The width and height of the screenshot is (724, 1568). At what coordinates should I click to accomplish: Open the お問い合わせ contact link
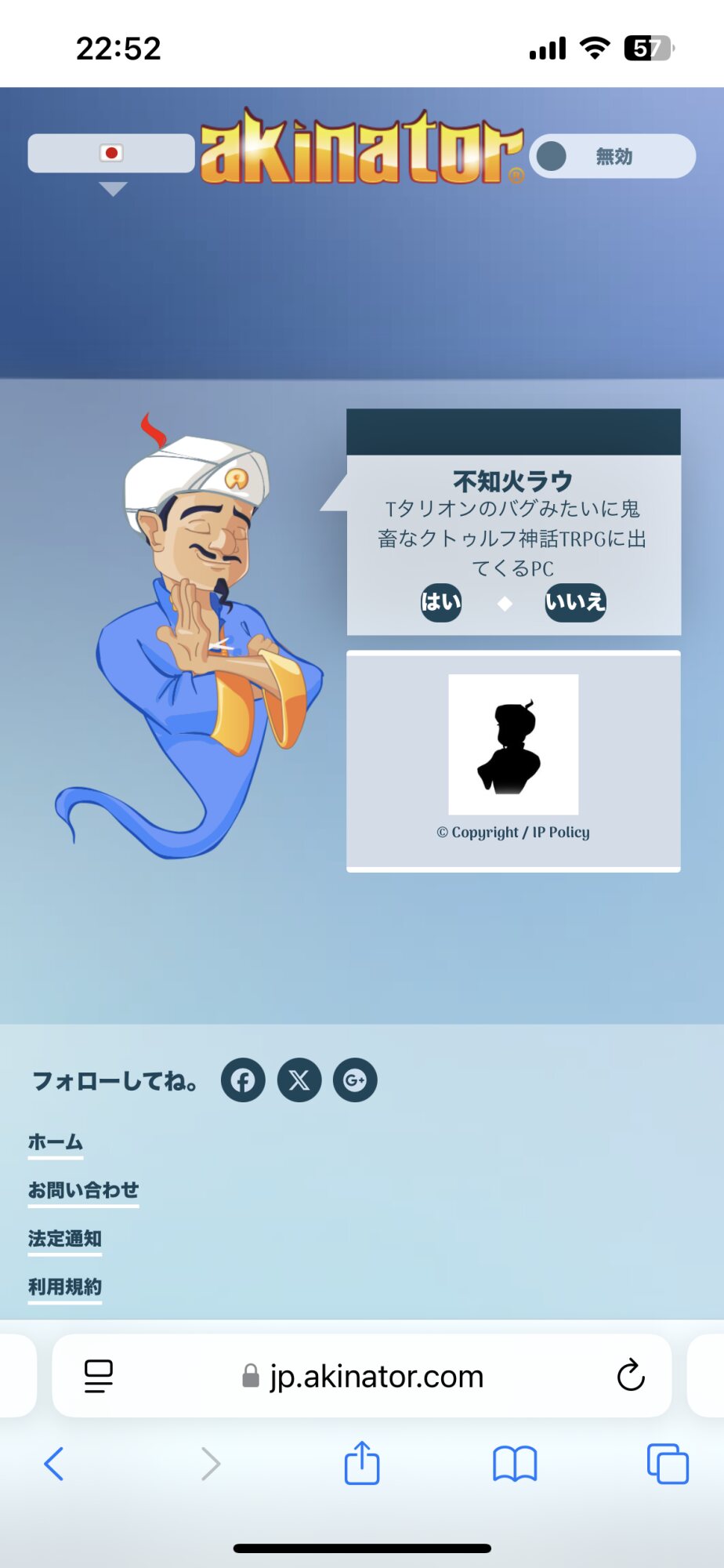click(x=83, y=1190)
